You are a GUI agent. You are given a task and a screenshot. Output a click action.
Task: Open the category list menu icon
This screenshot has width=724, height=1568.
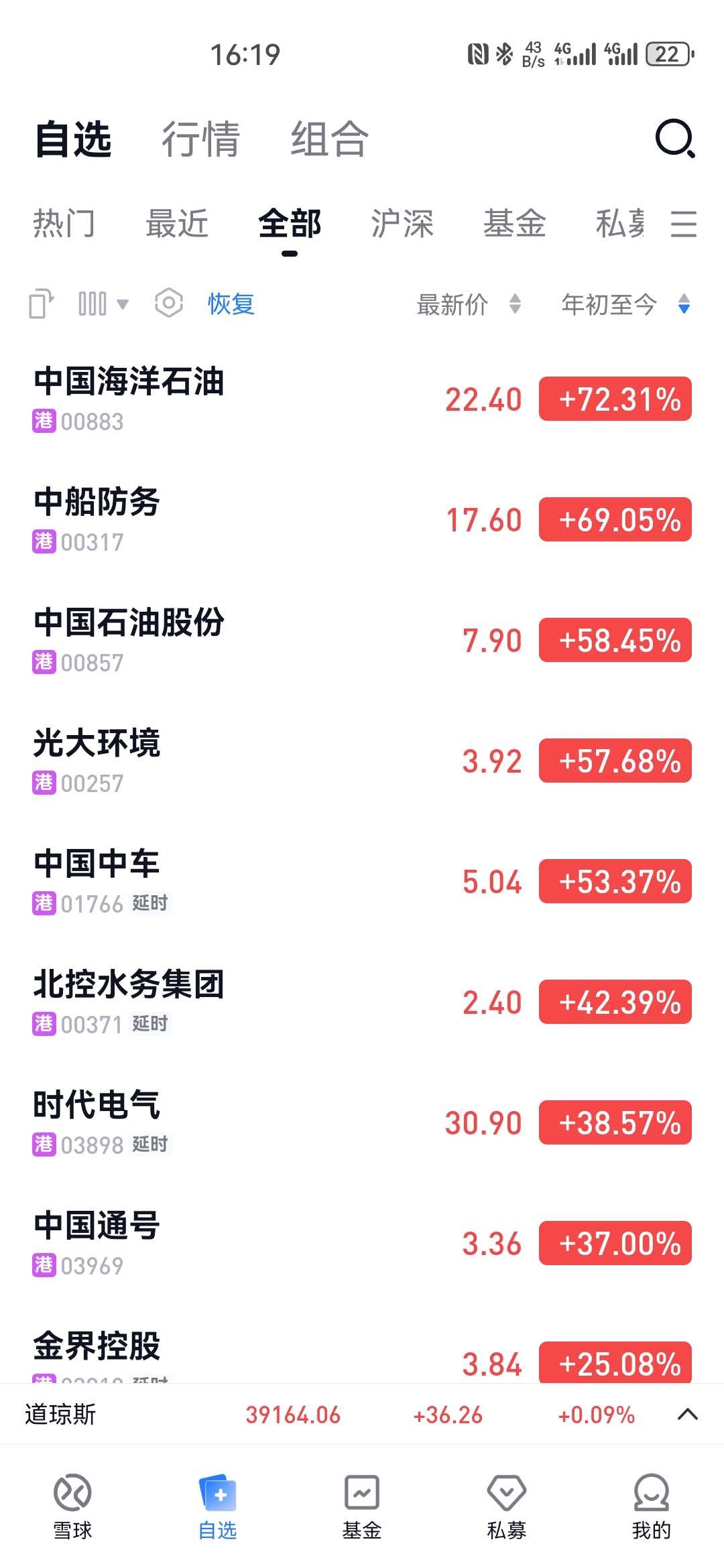(684, 224)
